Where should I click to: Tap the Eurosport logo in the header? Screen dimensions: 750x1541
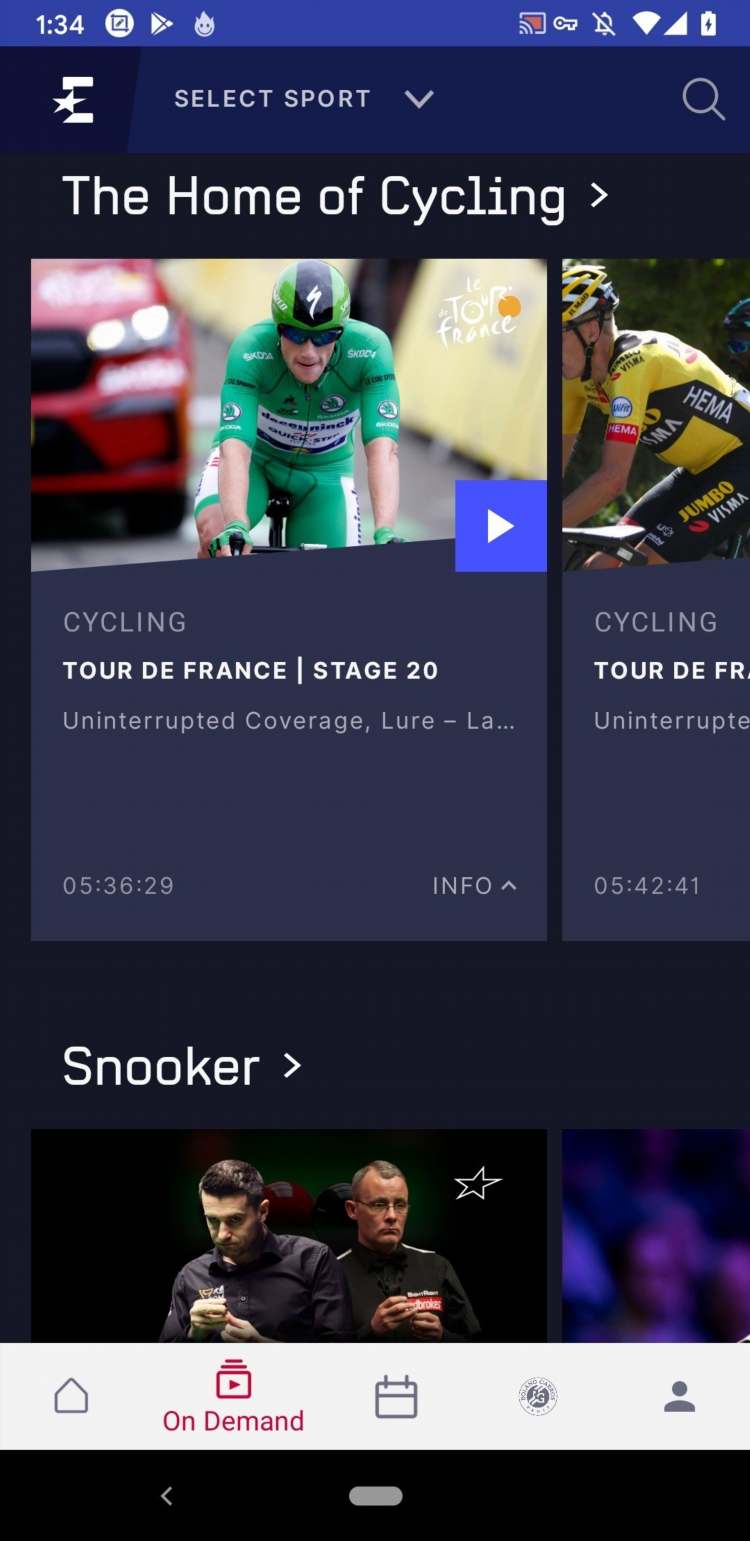(x=73, y=100)
